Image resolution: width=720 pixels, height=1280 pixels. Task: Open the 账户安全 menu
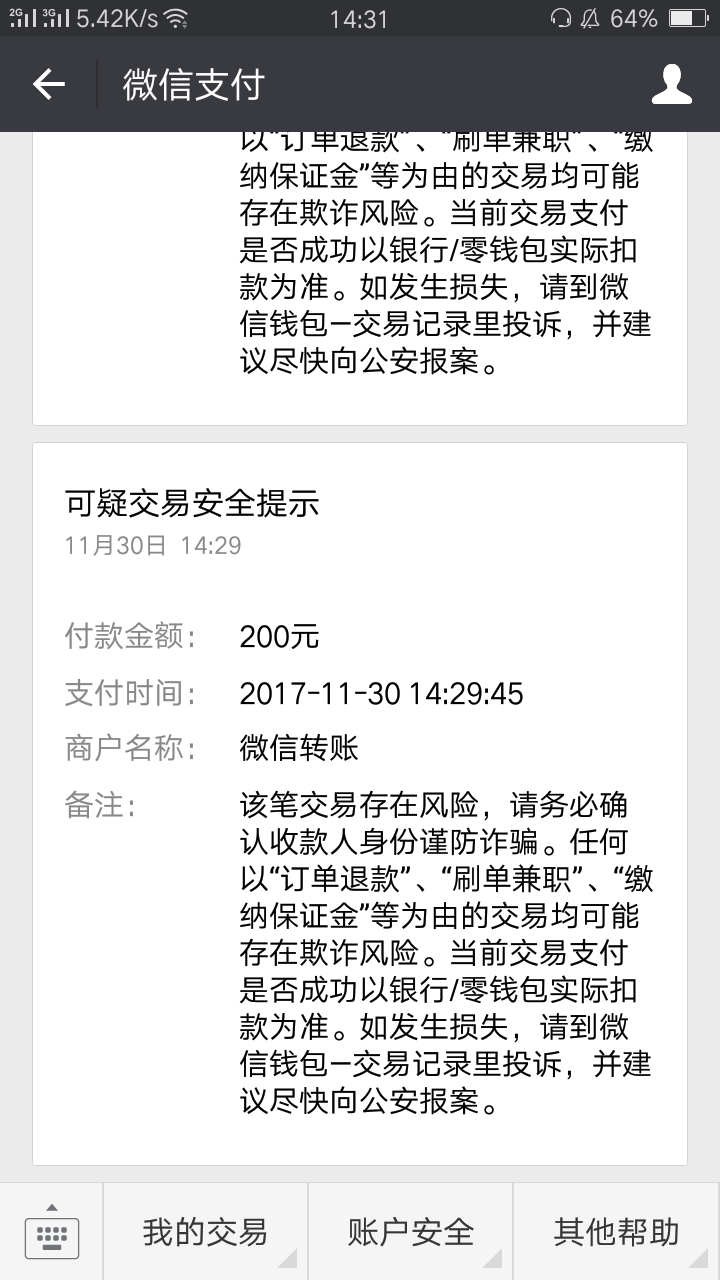pos(410,1233)
